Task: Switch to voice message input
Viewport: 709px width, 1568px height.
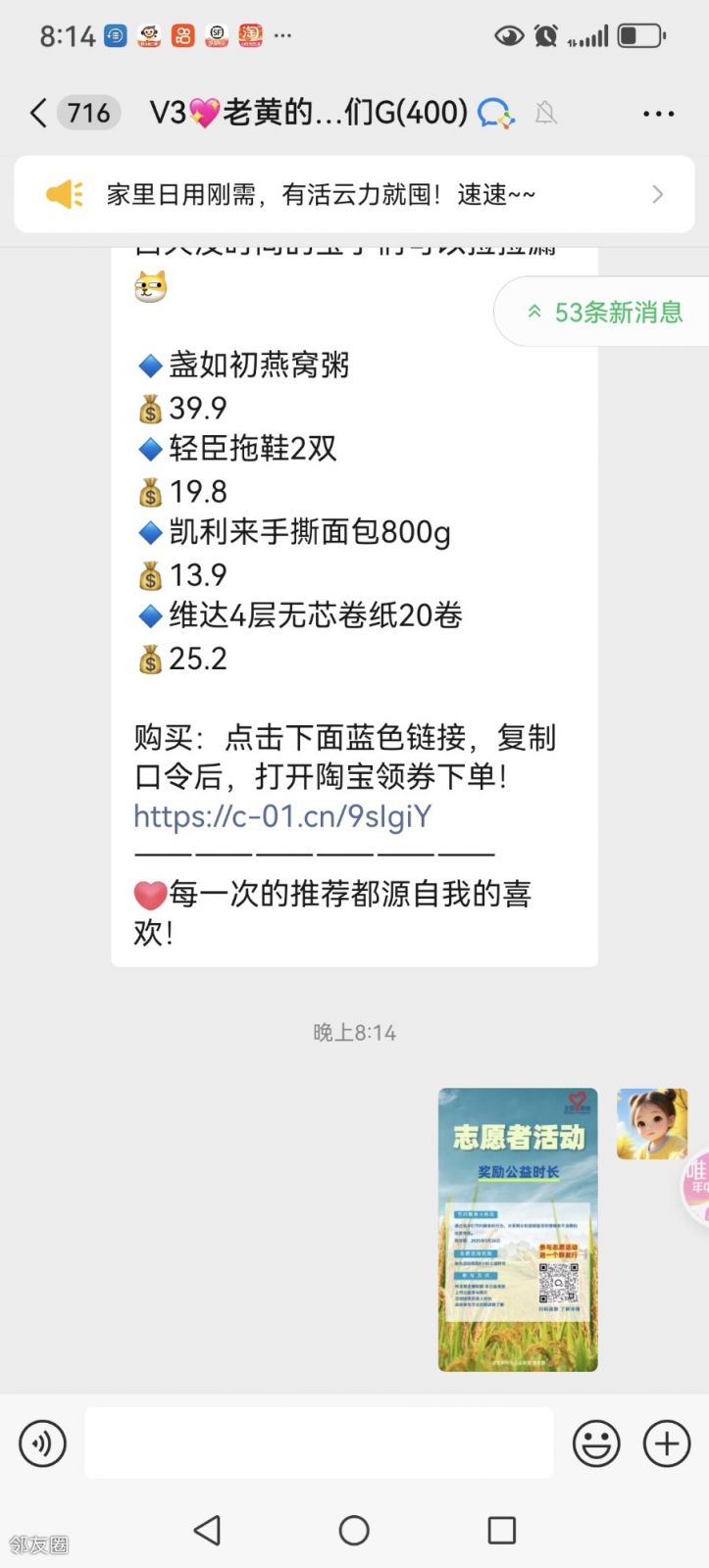Action: pos(42,1444)
